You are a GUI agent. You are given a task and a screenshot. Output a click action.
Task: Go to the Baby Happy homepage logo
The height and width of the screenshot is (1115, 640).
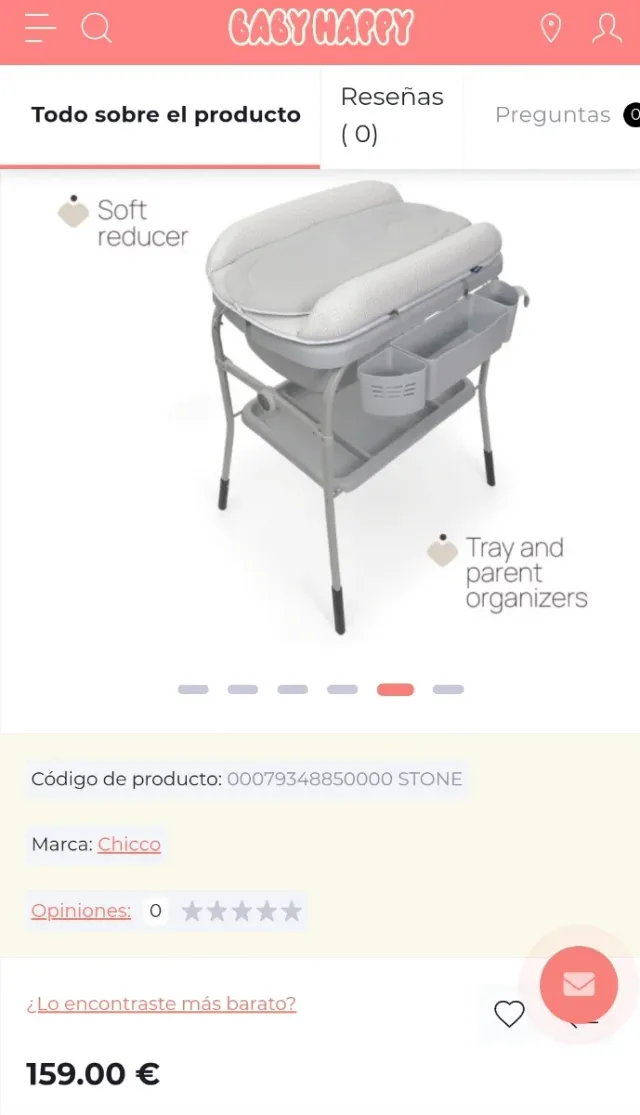click(x=320, y=28)
